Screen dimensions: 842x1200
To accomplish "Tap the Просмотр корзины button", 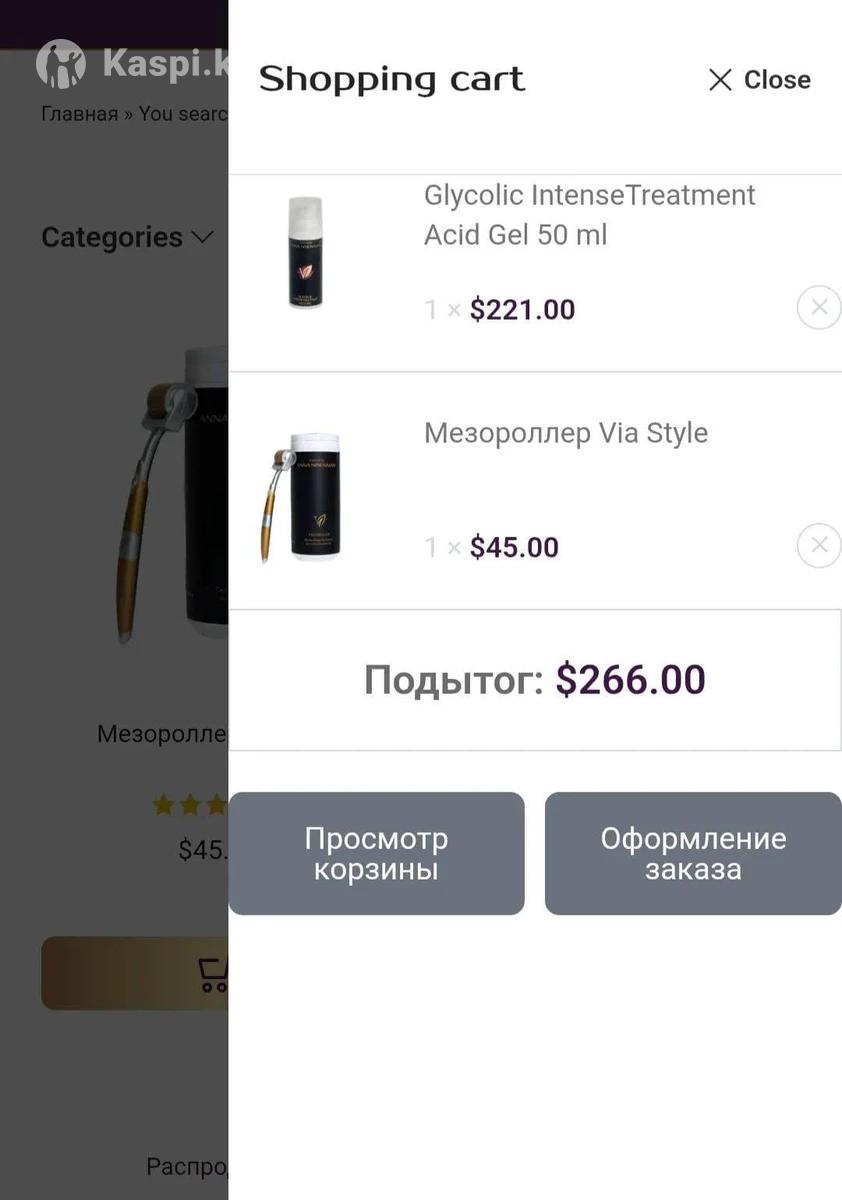I will [376, 853].
